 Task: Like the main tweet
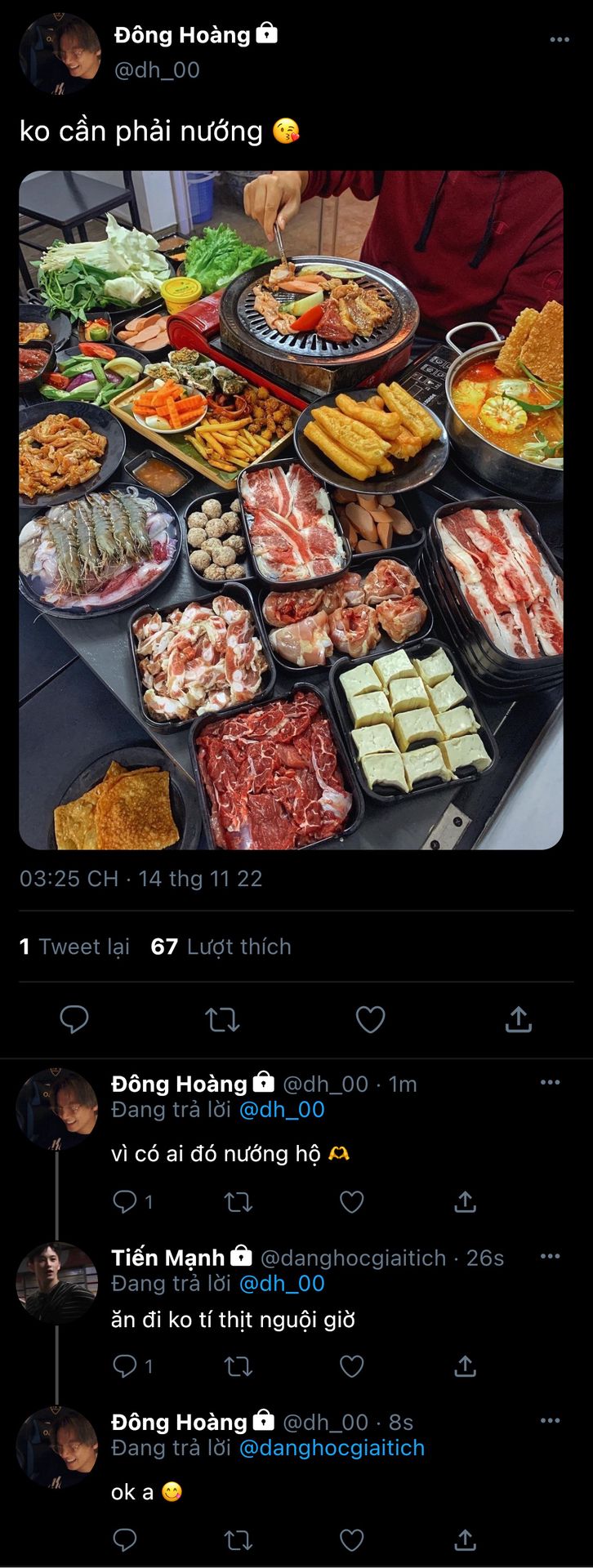coord(370,1018)
